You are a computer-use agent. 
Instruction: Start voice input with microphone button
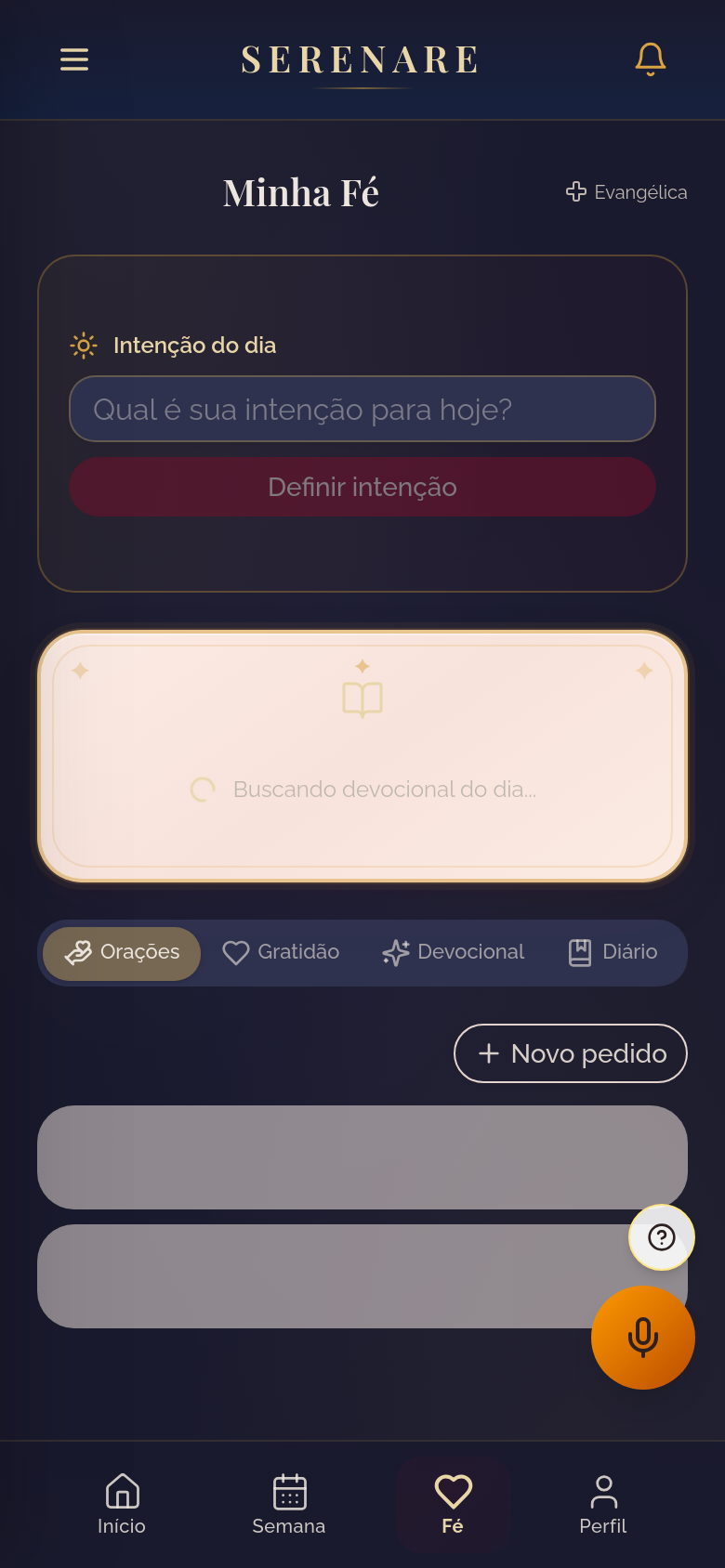[642, 1338]
